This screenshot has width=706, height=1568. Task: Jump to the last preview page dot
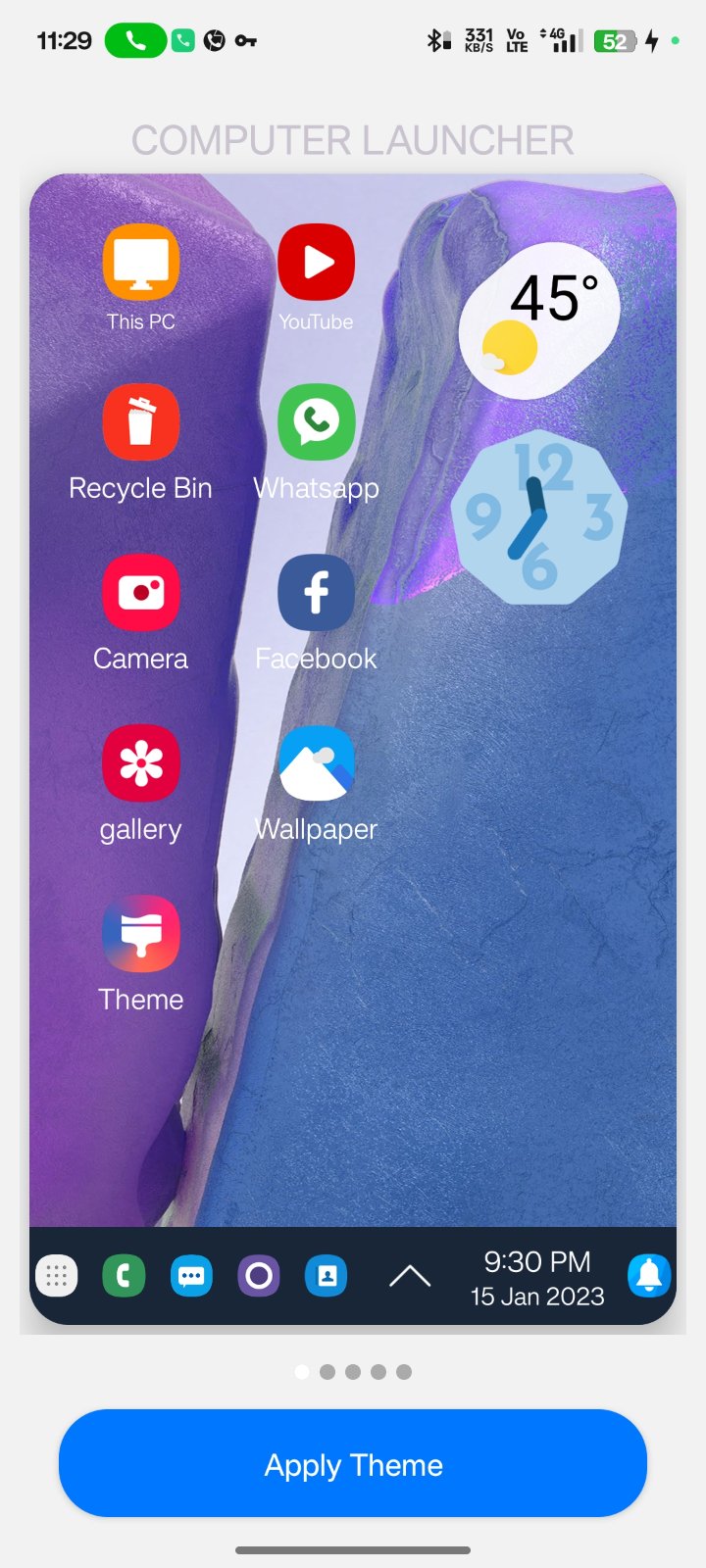(404, 1372)
